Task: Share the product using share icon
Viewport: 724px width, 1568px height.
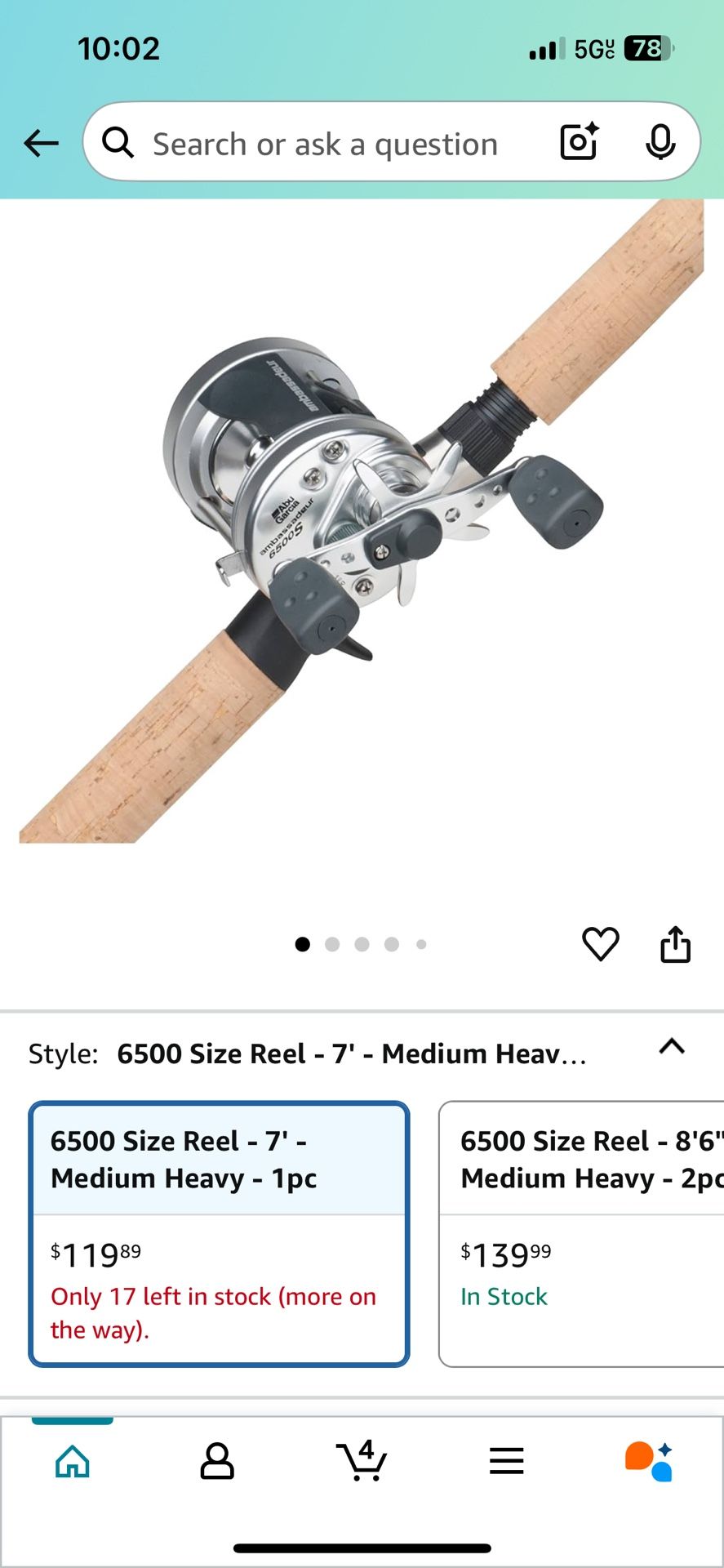Action: 675,943
